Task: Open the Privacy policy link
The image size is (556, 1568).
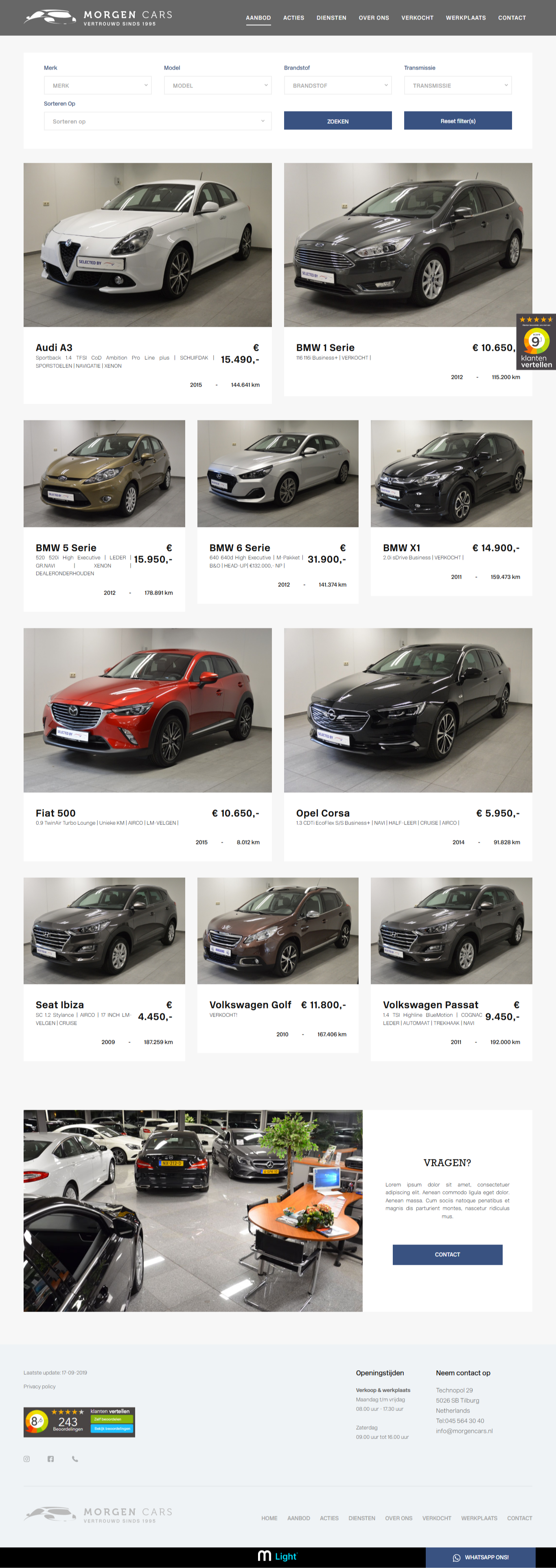Action: pyautogui.click(x=39, y=1386)
